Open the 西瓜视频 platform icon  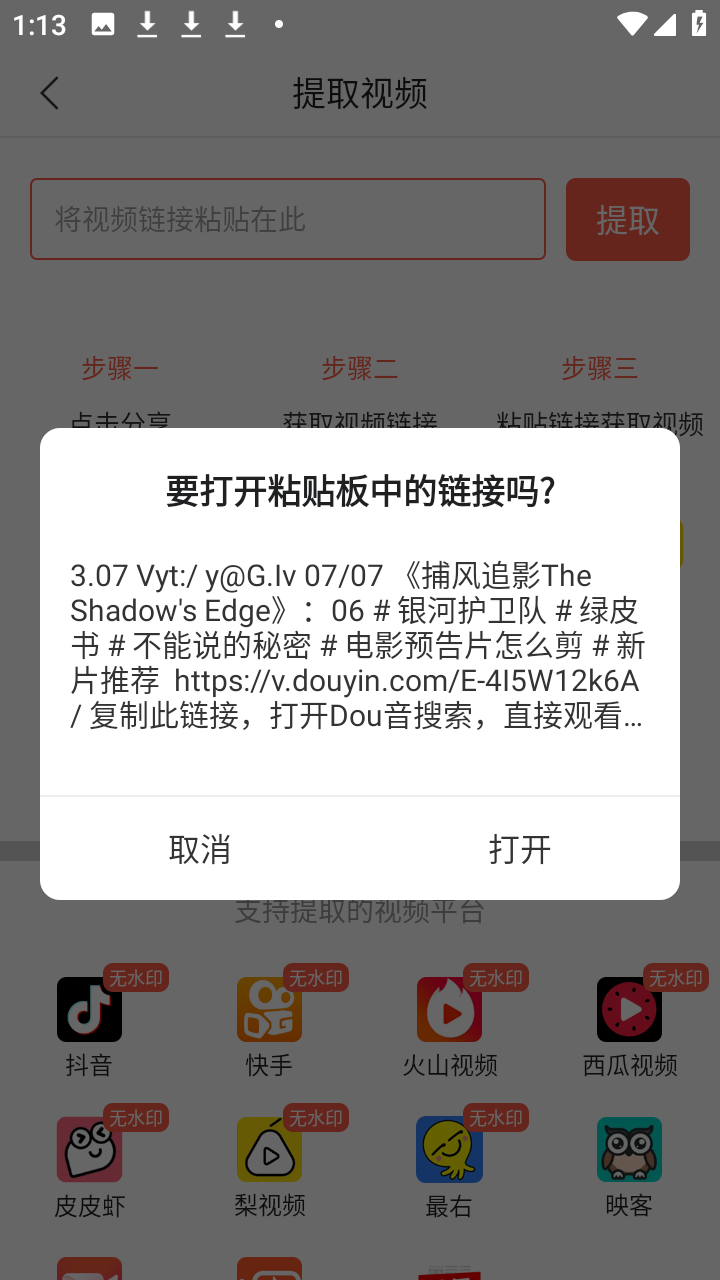coord(629,1009)
